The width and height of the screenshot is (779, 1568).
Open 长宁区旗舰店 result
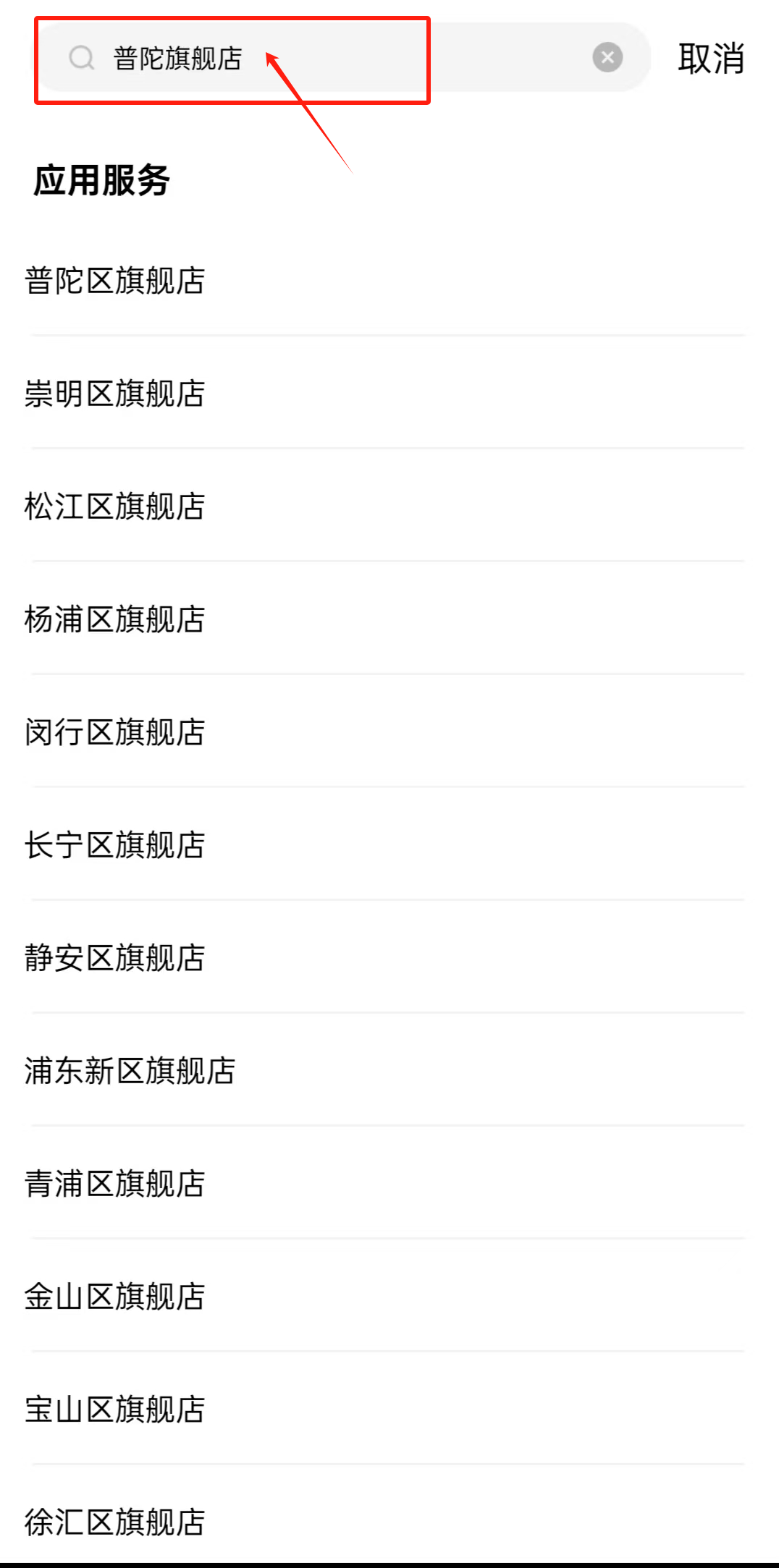coord(115,845)
